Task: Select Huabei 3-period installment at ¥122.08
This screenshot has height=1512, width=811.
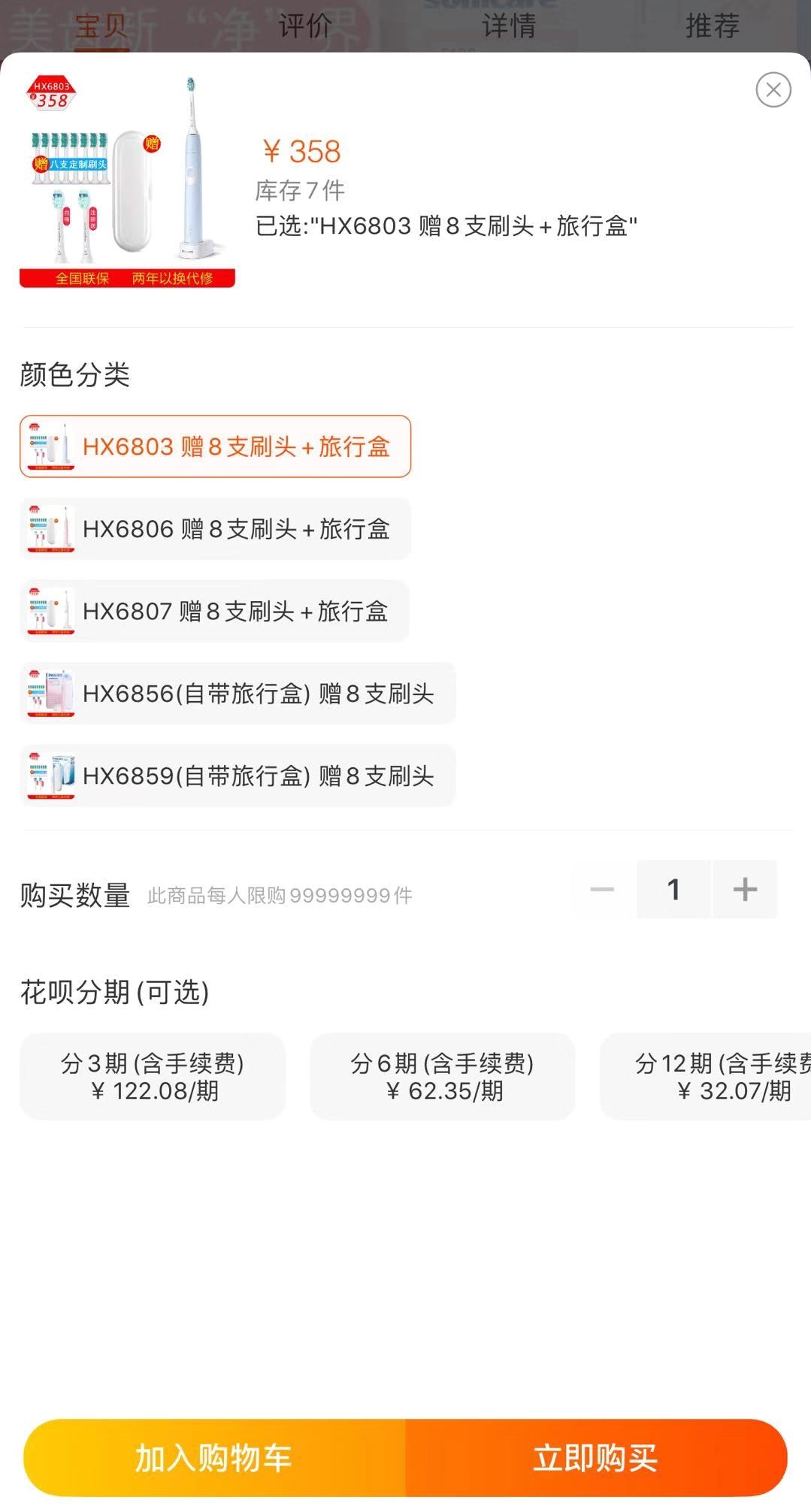Action: pyautogui.click(x=153, y=1076)
